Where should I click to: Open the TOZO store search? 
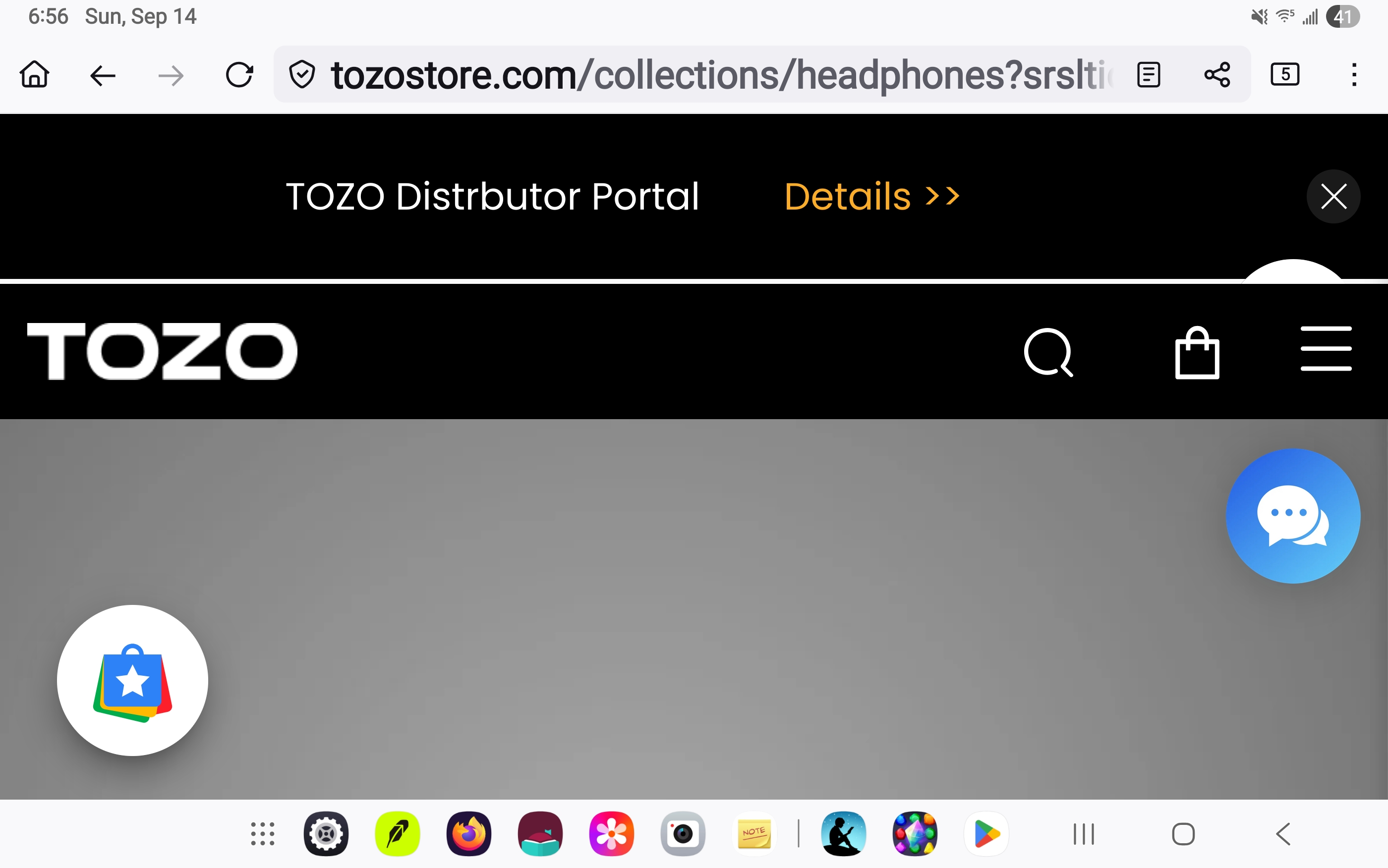1048,352
